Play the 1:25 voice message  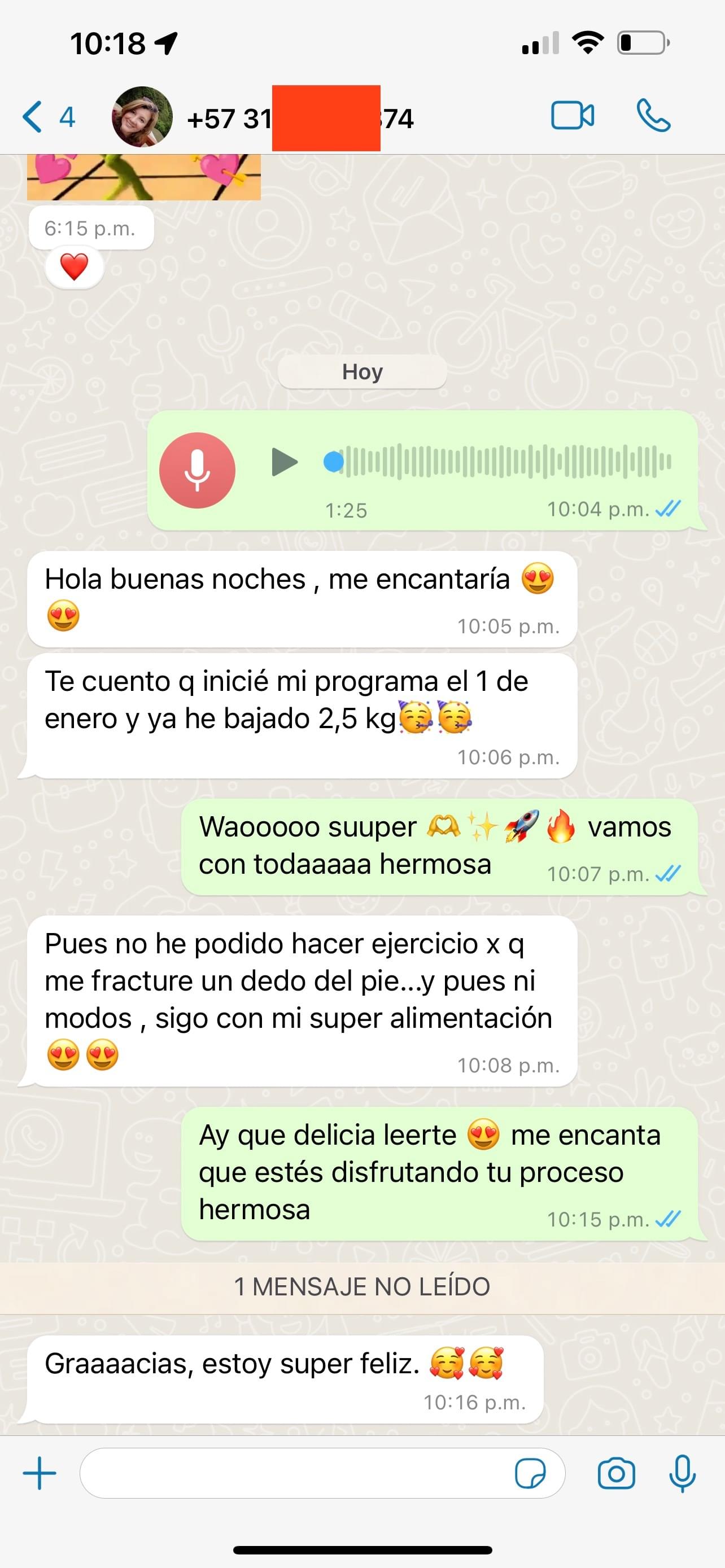coord(283,462)
